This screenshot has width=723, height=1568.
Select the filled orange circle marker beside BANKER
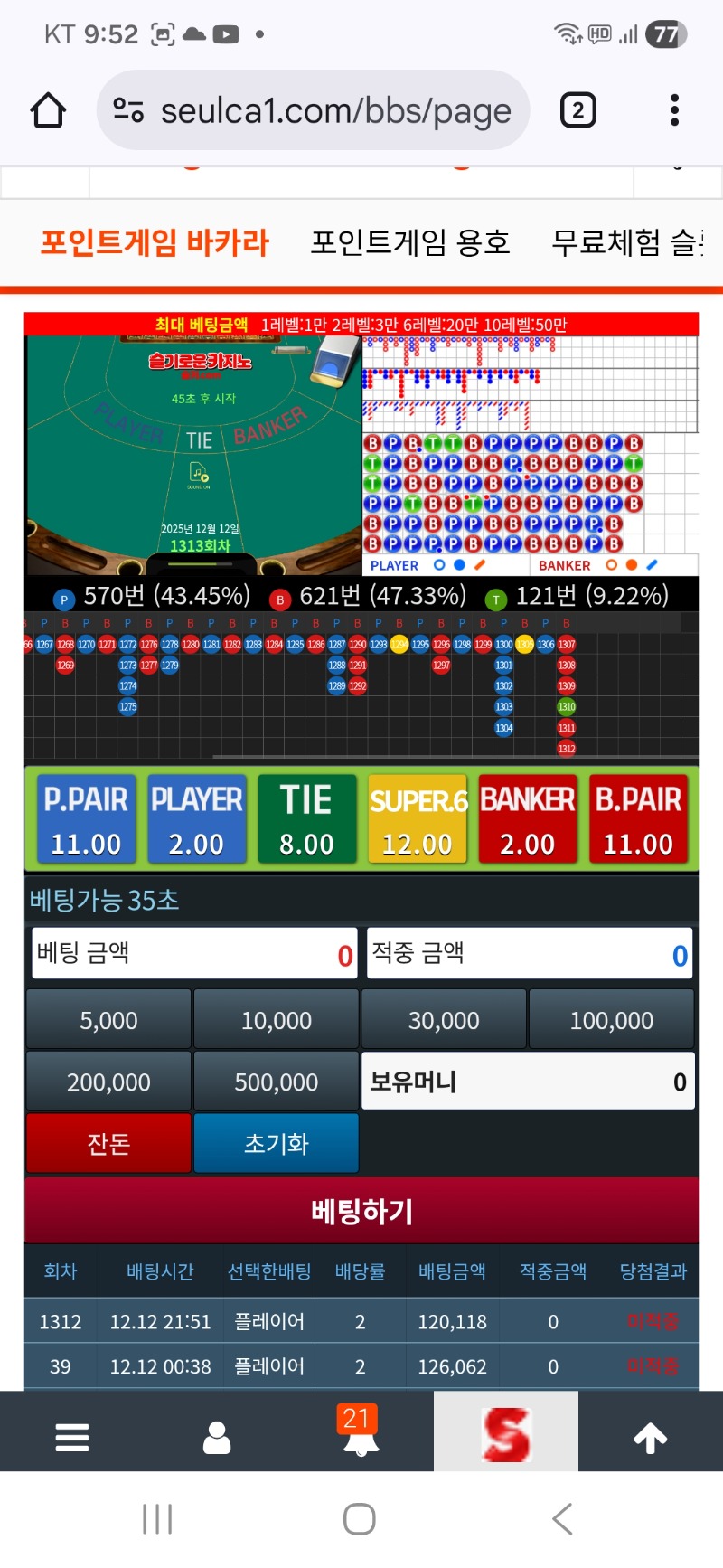tap(630, 564)
